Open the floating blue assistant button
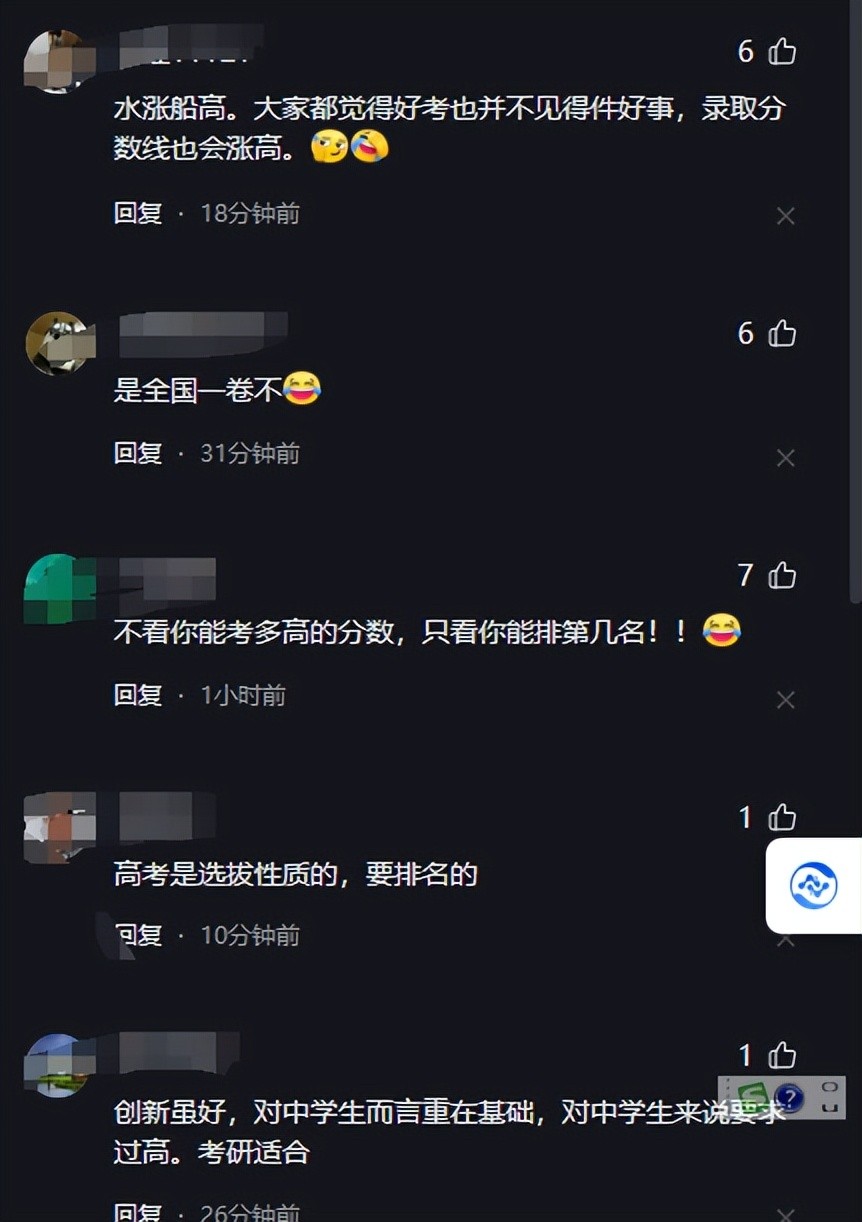This screenshot has height=1222, width=862. [x=814, y=885]
